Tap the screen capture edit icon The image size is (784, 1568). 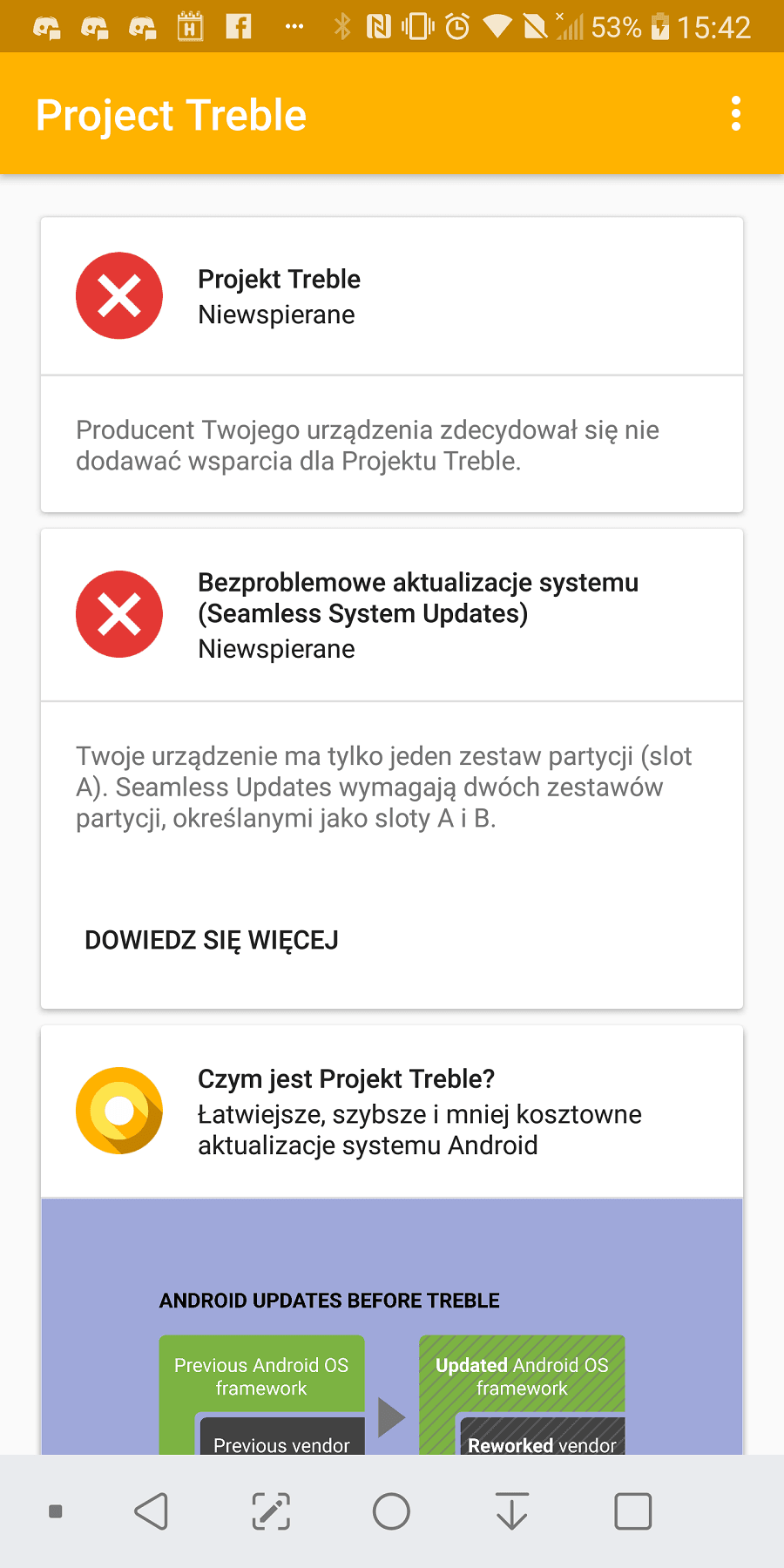coord(271,1511)
